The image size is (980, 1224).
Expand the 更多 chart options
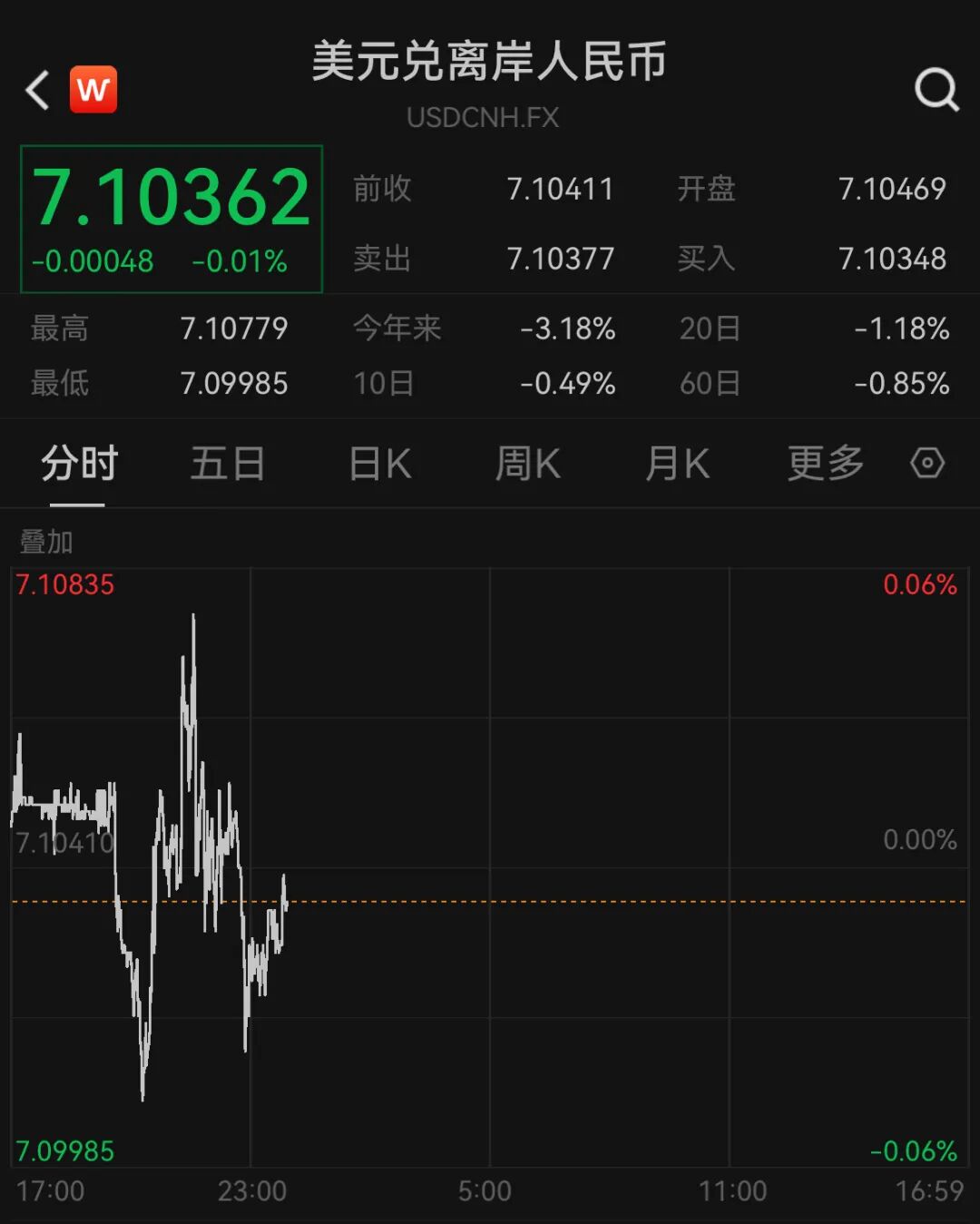click(825, 464)
